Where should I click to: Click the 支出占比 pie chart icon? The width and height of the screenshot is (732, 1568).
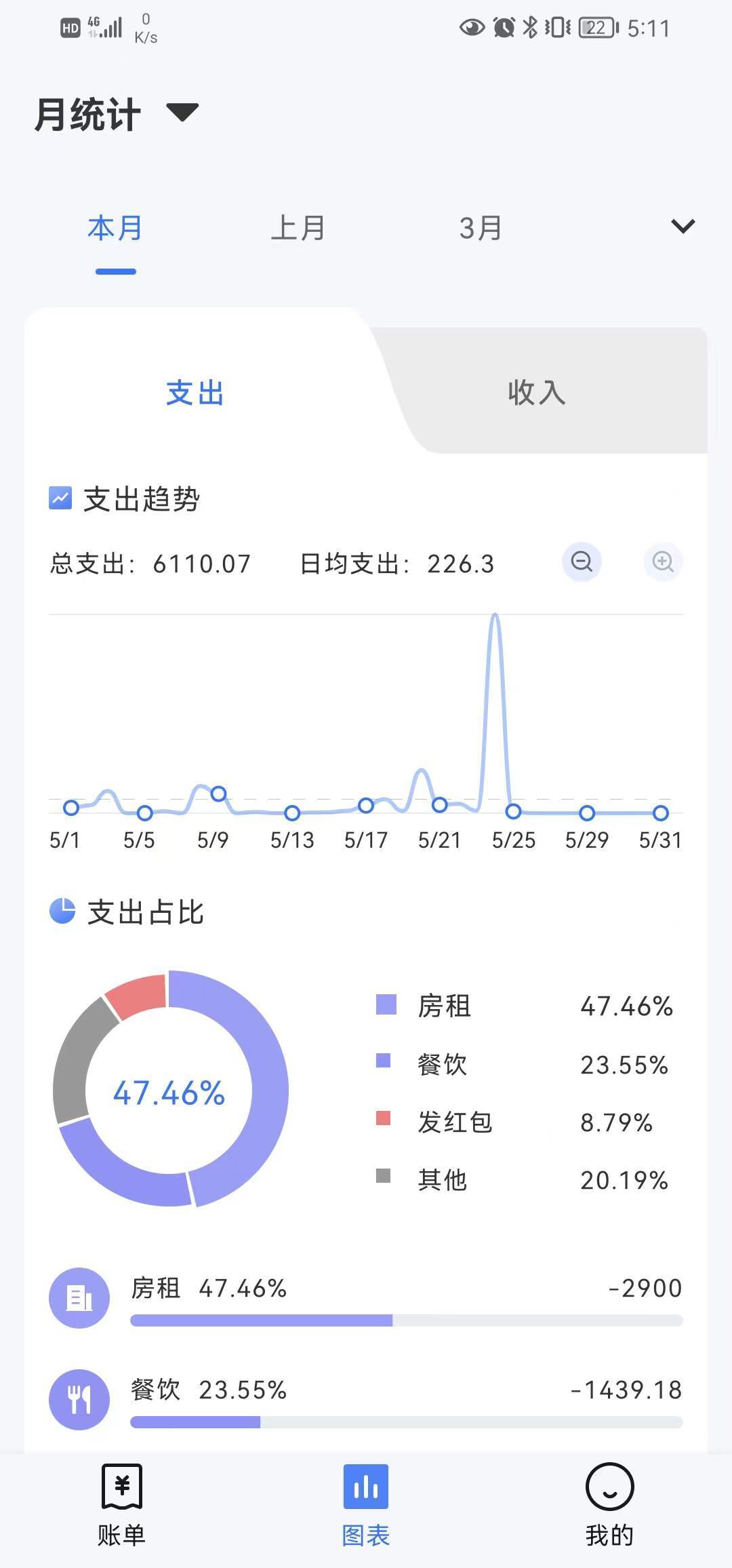click(62, 912)
